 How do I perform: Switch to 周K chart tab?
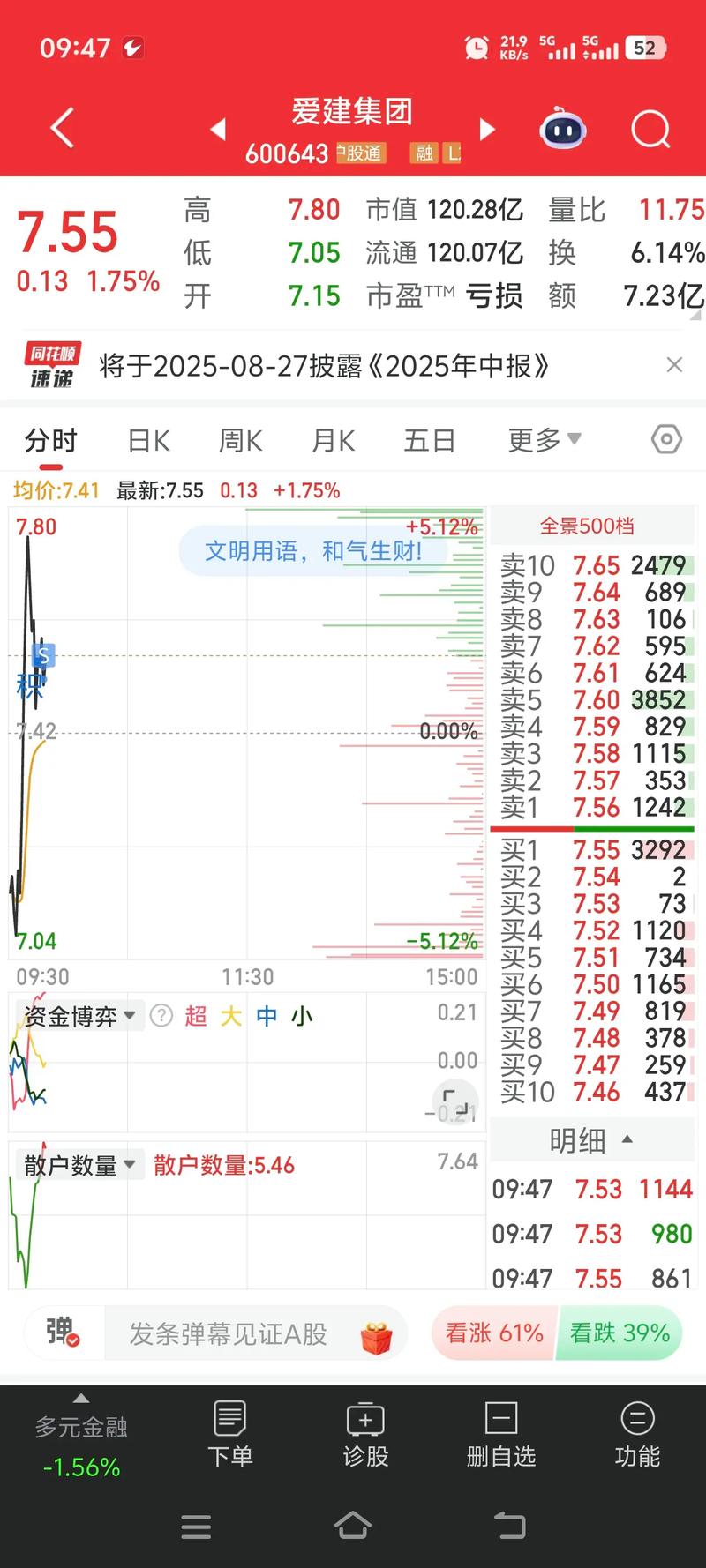(240, 440)
